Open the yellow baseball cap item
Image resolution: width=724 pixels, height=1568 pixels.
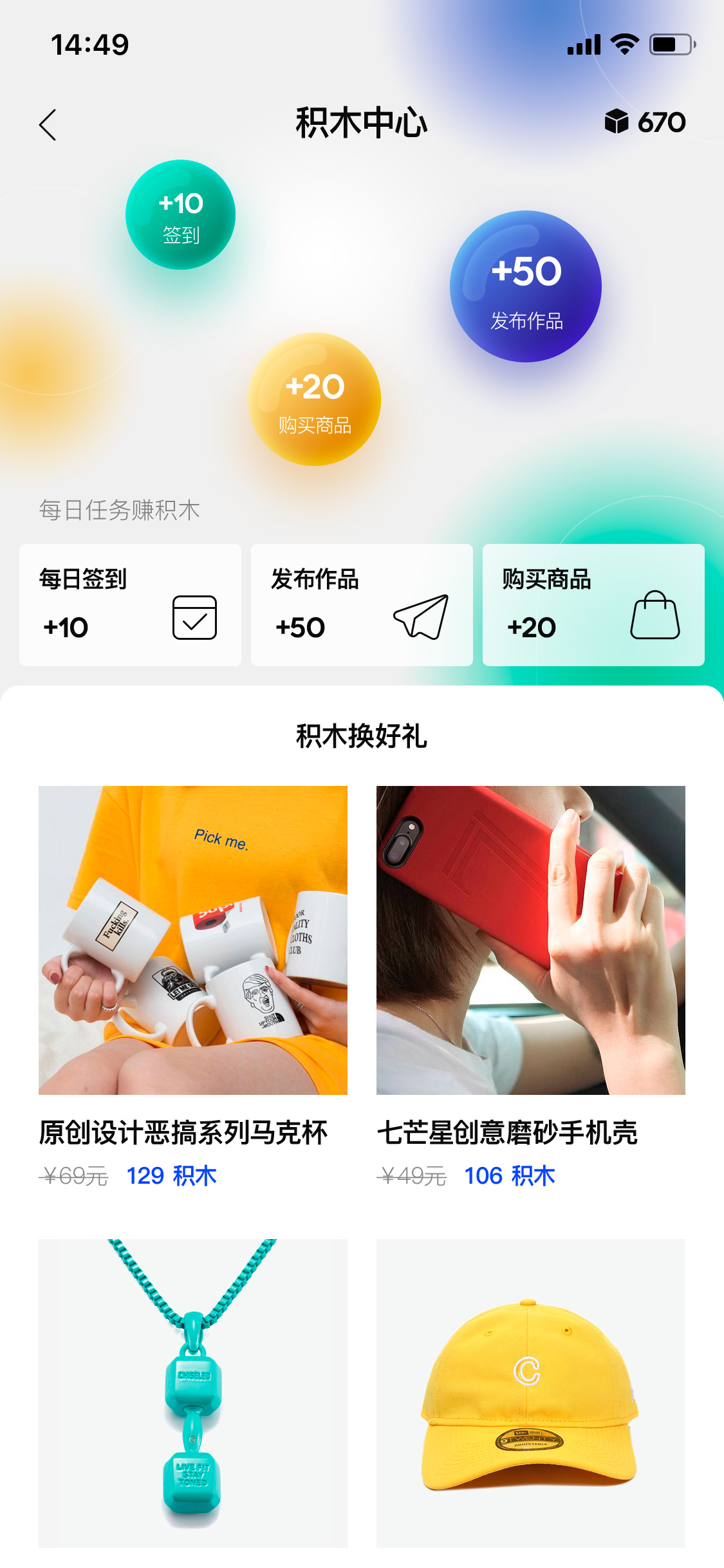[x=531, y=1393]
